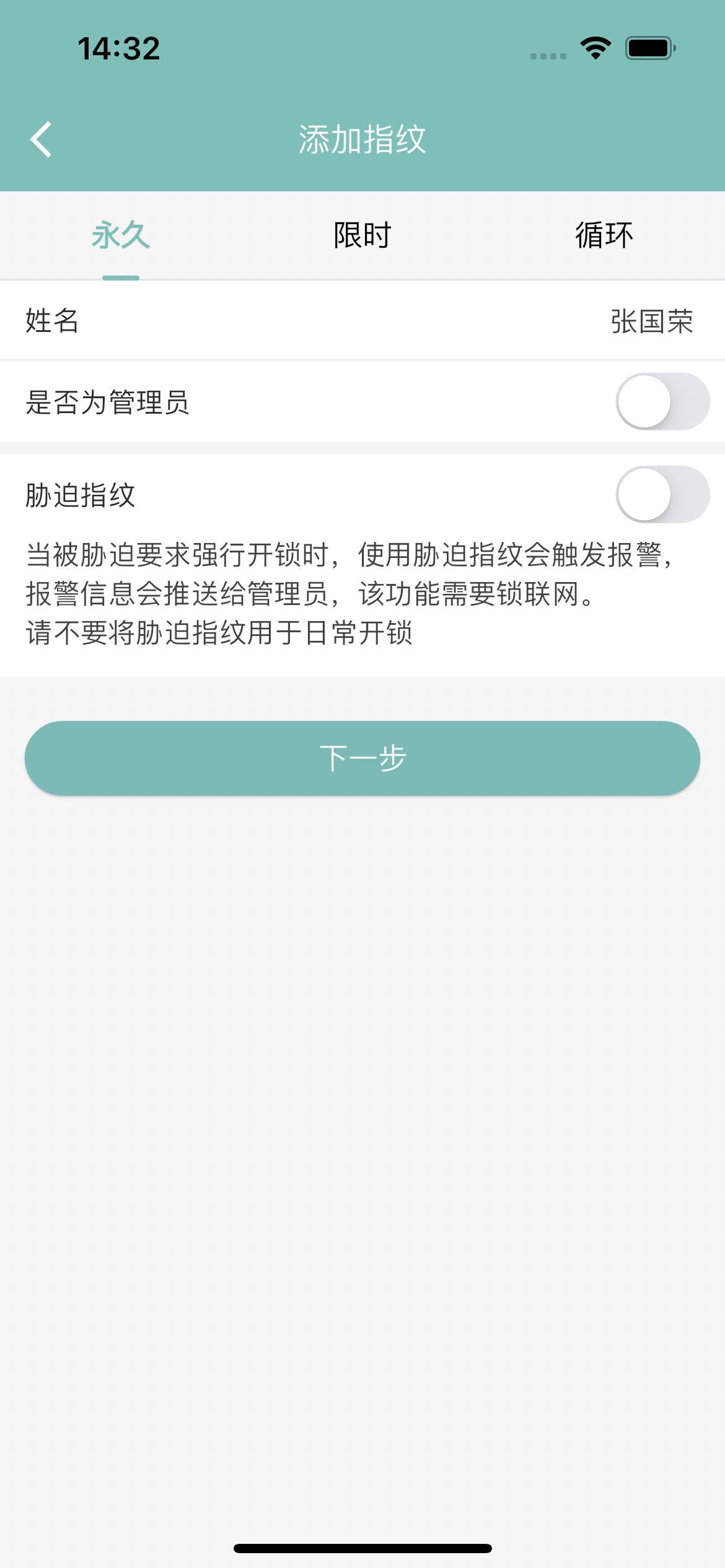Toggle the administrator permission switch off
The width and height of the screenshot is (725, 1568).
point(662,401)
